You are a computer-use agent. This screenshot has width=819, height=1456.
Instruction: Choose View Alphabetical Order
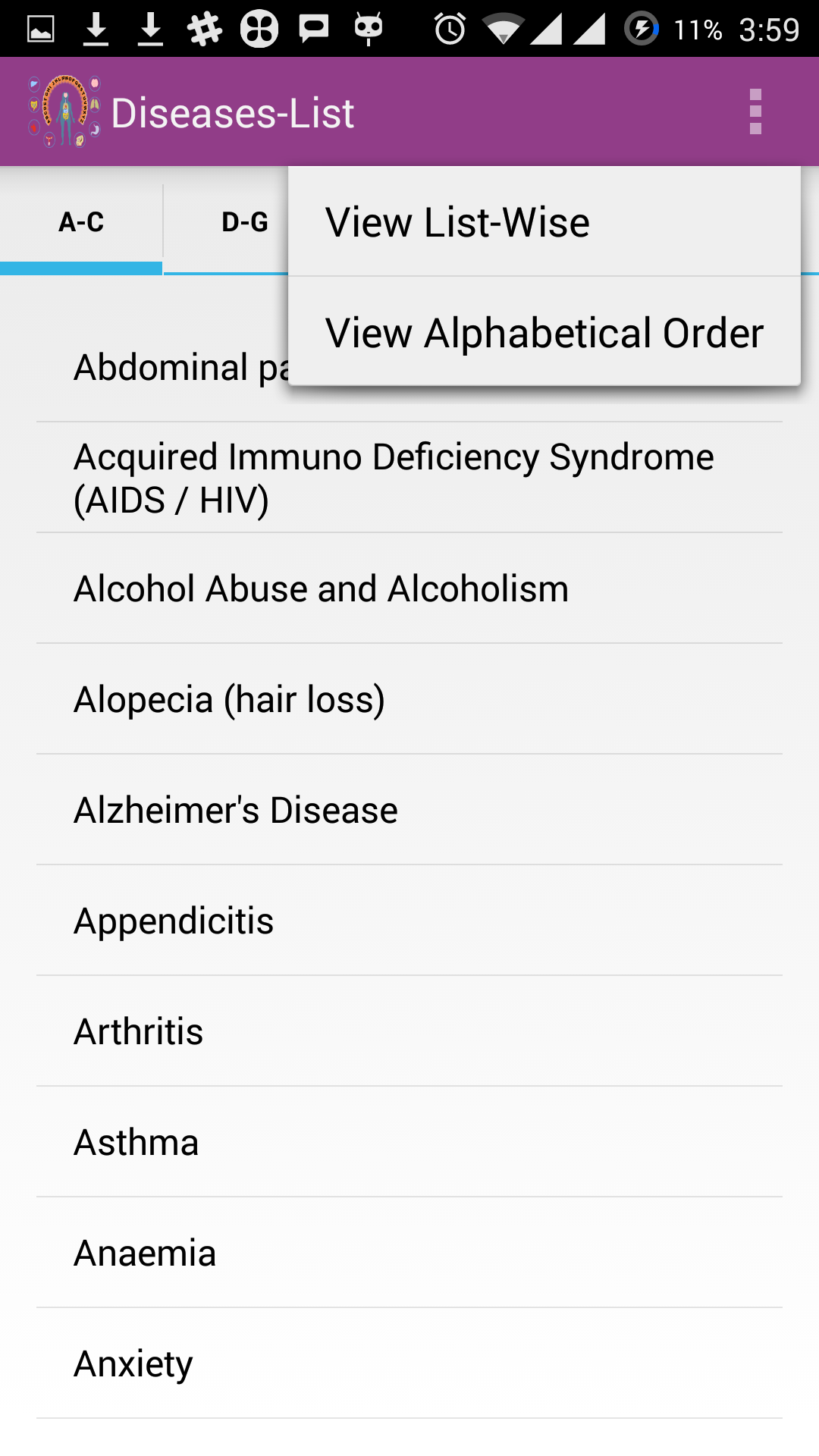click(x=543, y=333)
